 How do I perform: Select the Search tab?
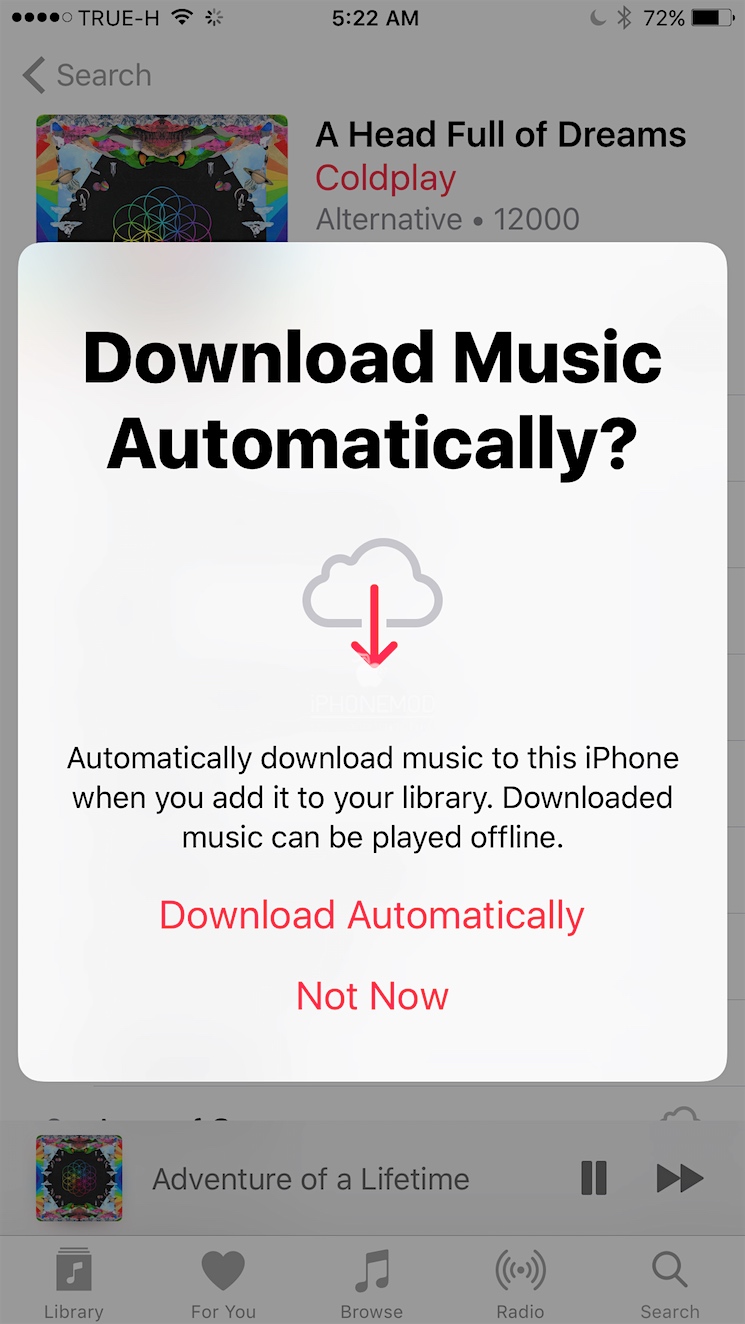[669, 1284]
